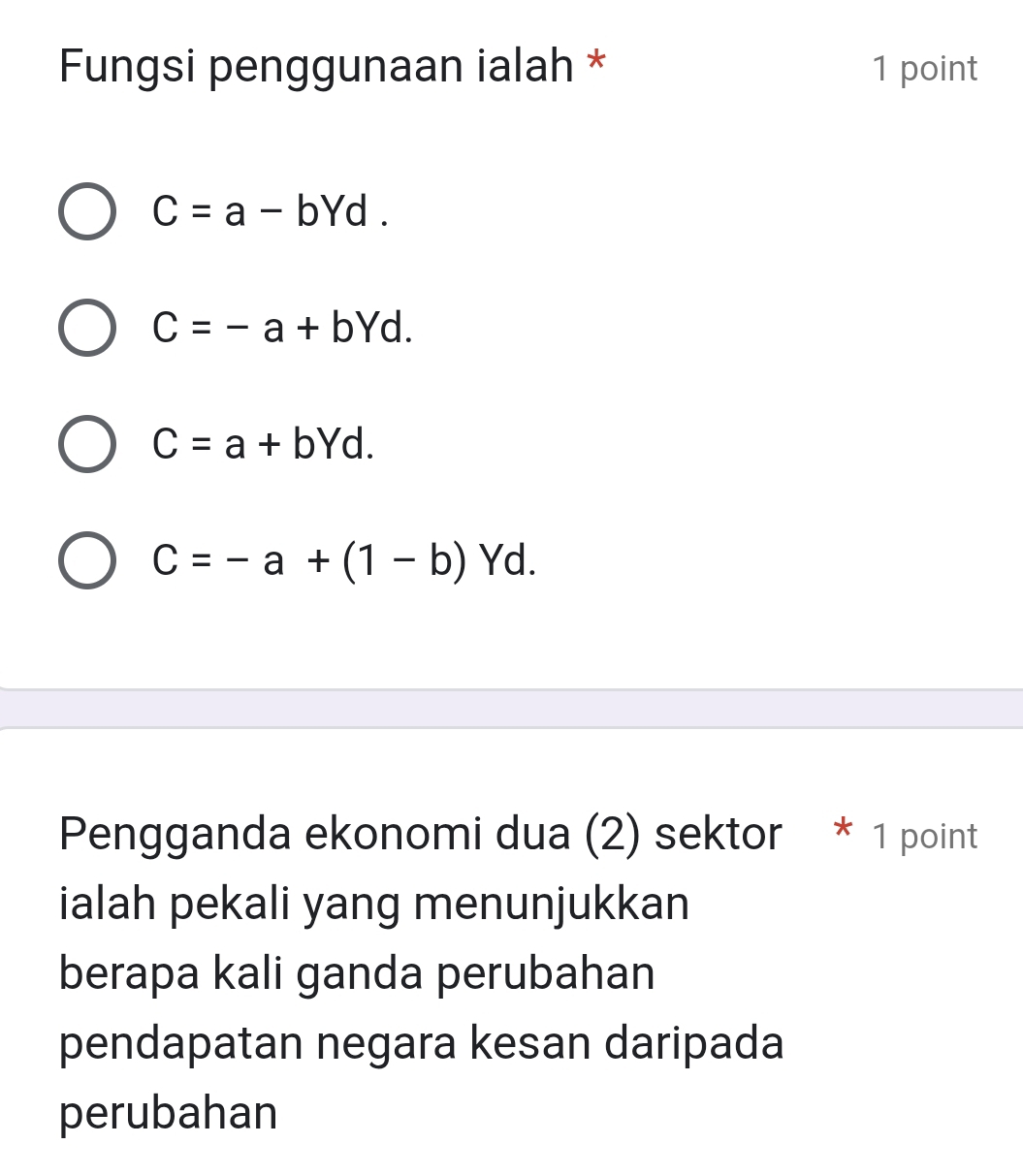Image resolution: width=1023 pixels, height=1176 pixels.
Task: Choose the answer C = − a + bYd
Action: [x=87, y=329]
